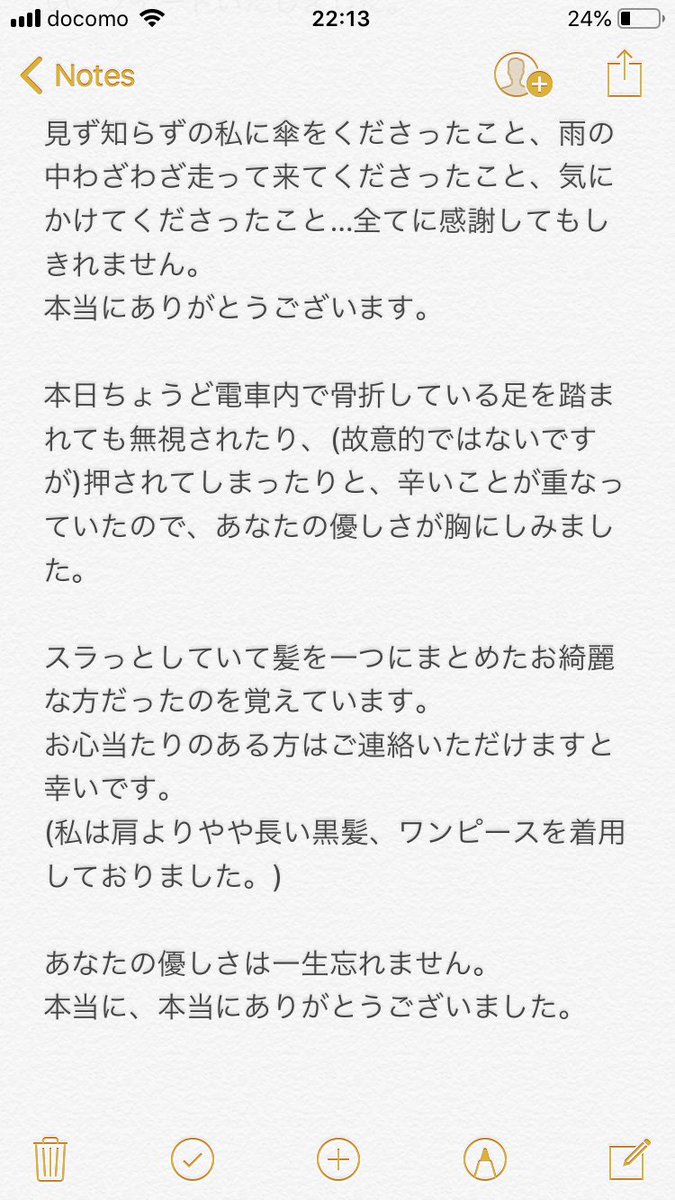Open the drawing pen tool
The height and width of the screenshot is (1200, 675).
point(485,1160)
